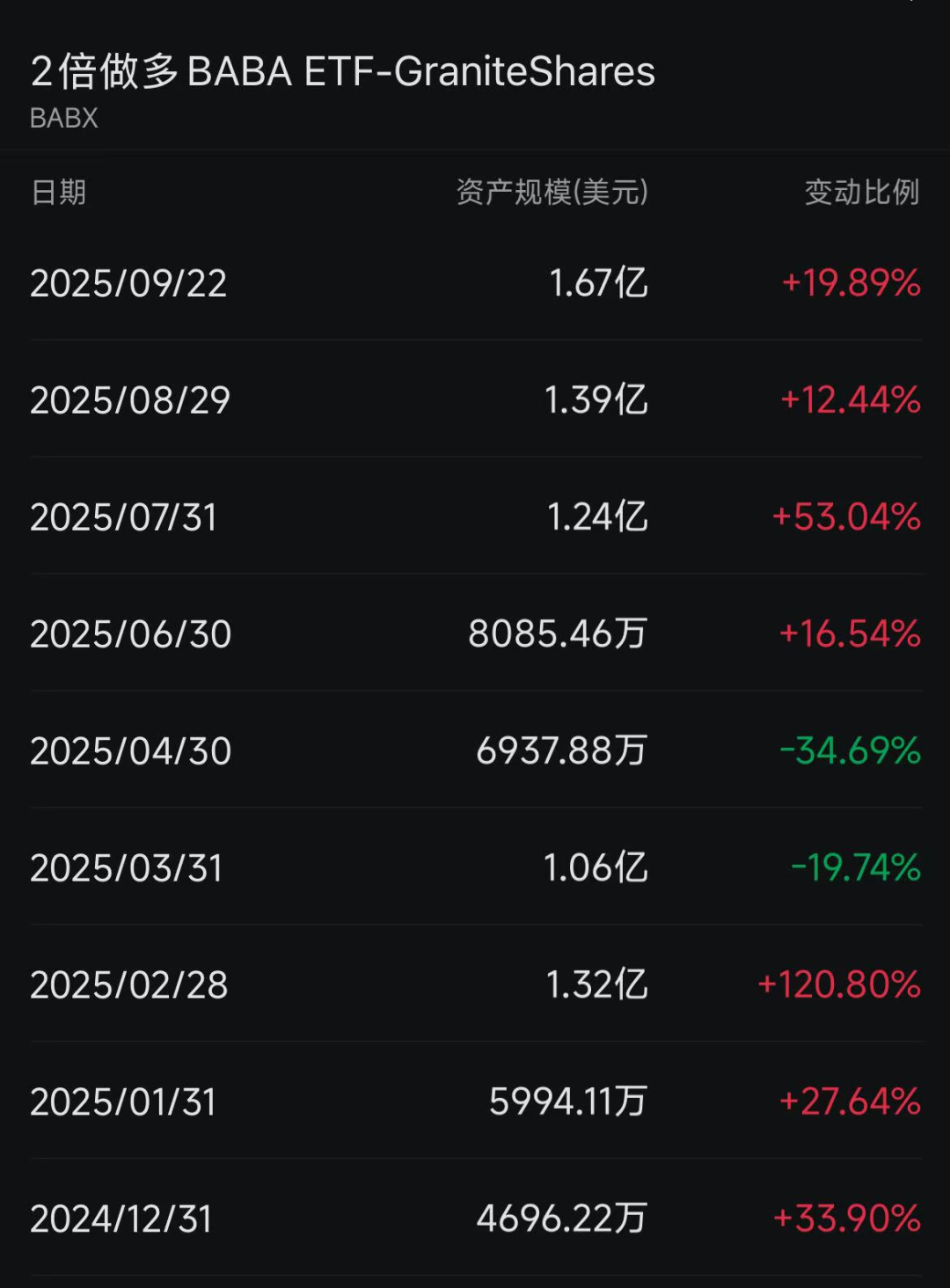Click the +19.89% change value
The image size is (950, 1288).
point(850,282)
